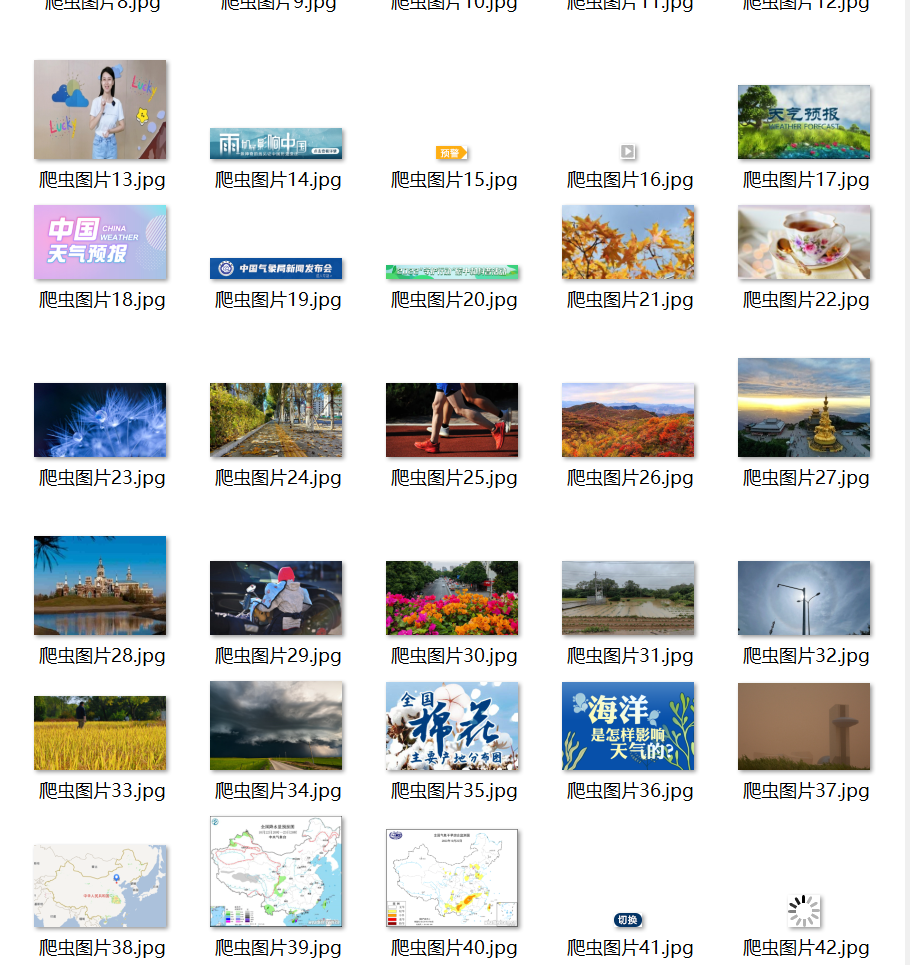Select the flowers image 爬虫图片30.jpg
This screenshot has width=910, height=965.
(x=452, y=598)
